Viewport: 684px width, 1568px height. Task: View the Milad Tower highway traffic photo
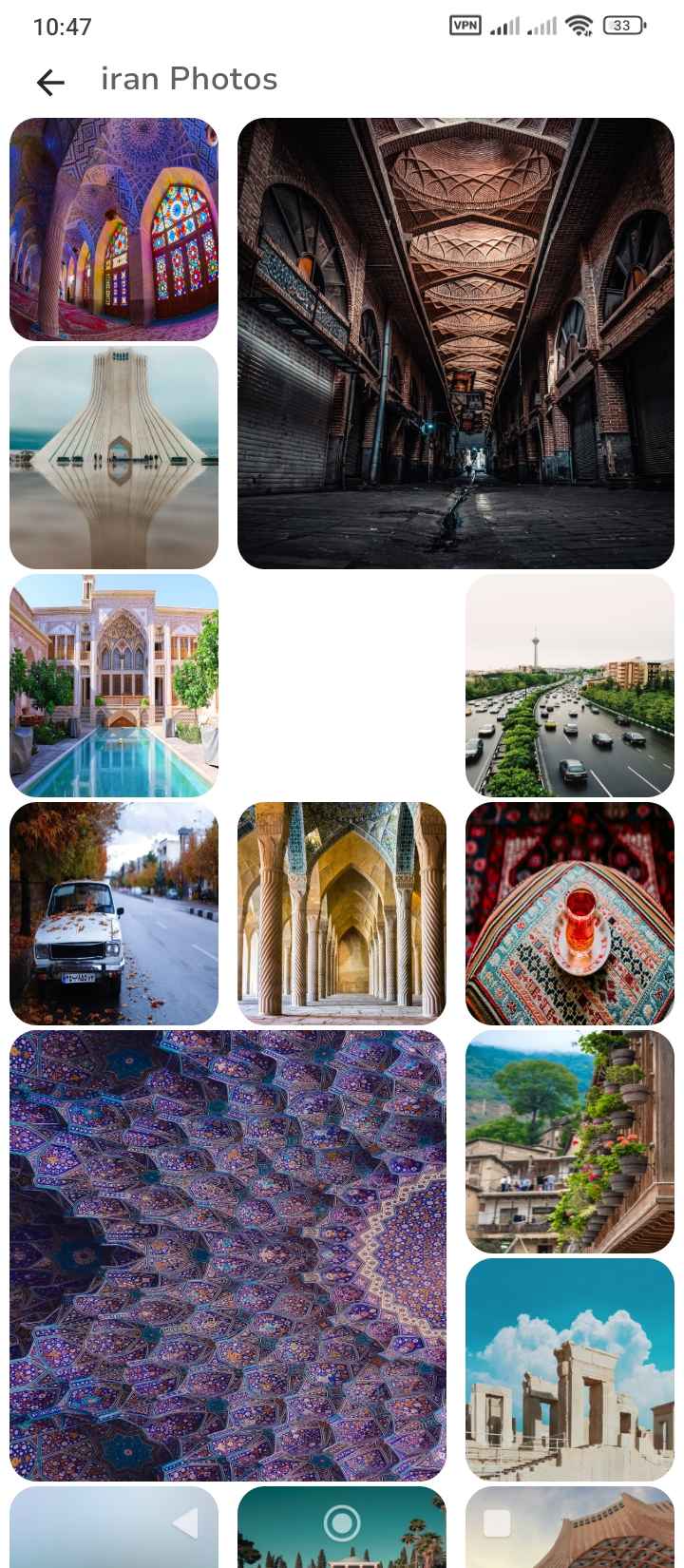569,687
